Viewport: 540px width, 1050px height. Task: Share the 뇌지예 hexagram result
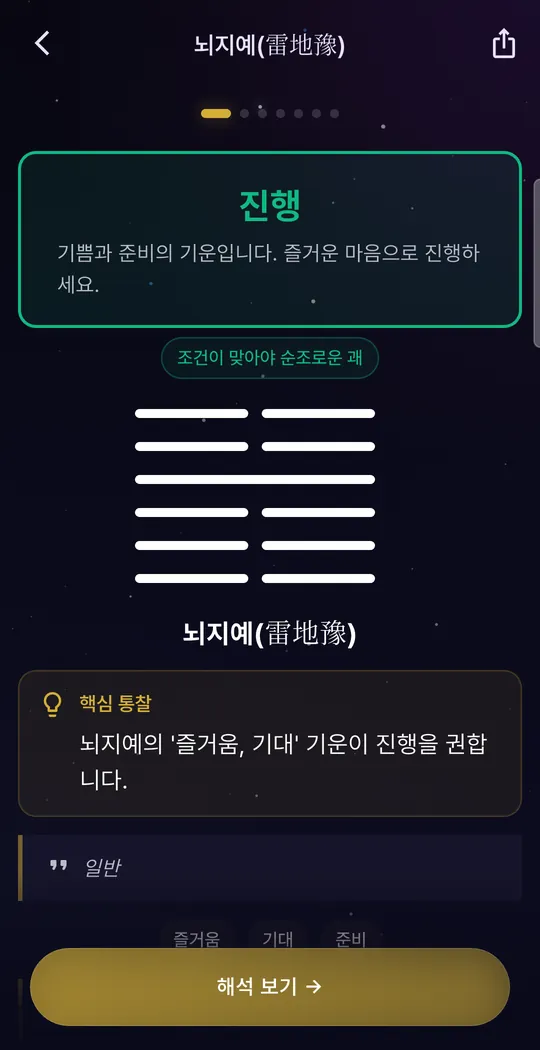[504, 44]
